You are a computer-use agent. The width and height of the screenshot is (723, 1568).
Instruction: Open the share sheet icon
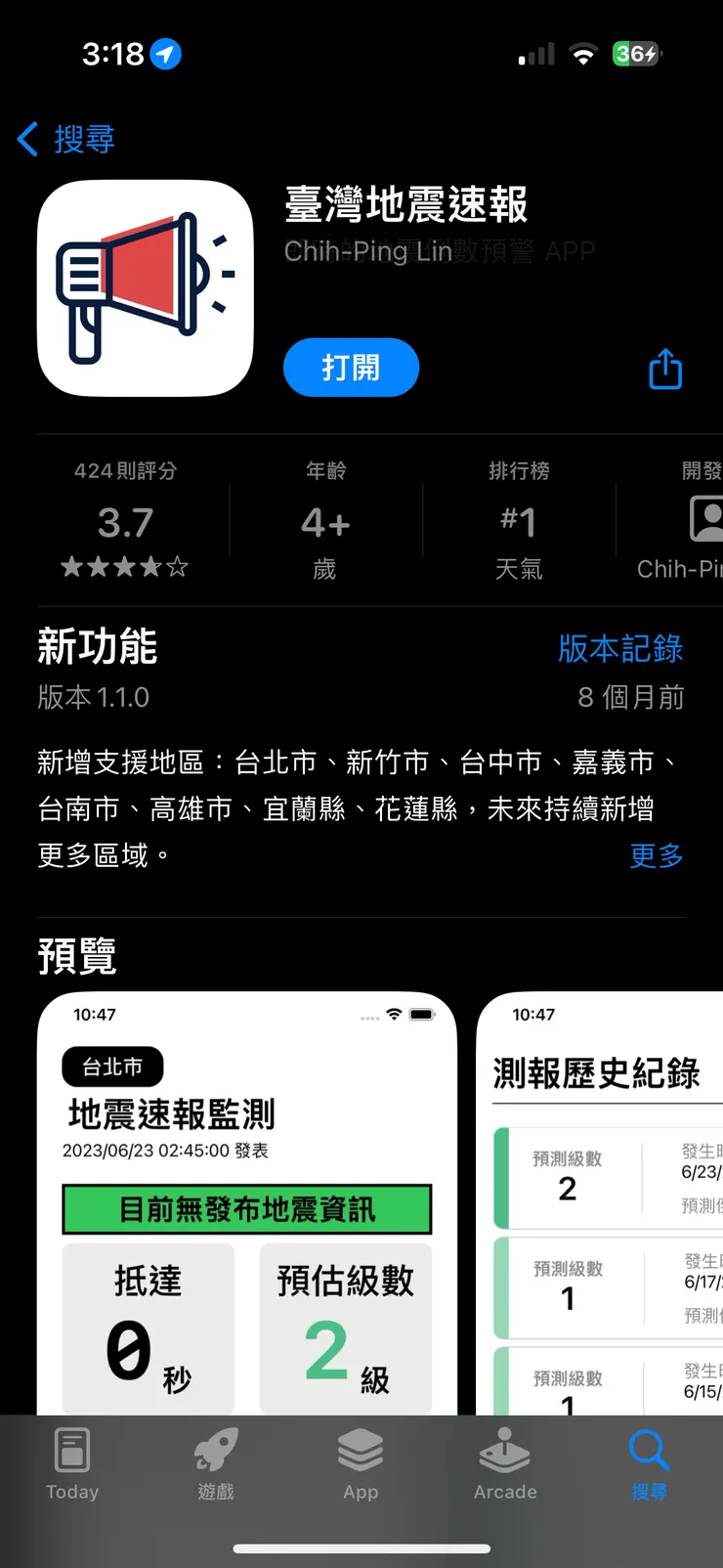(664, 369)
